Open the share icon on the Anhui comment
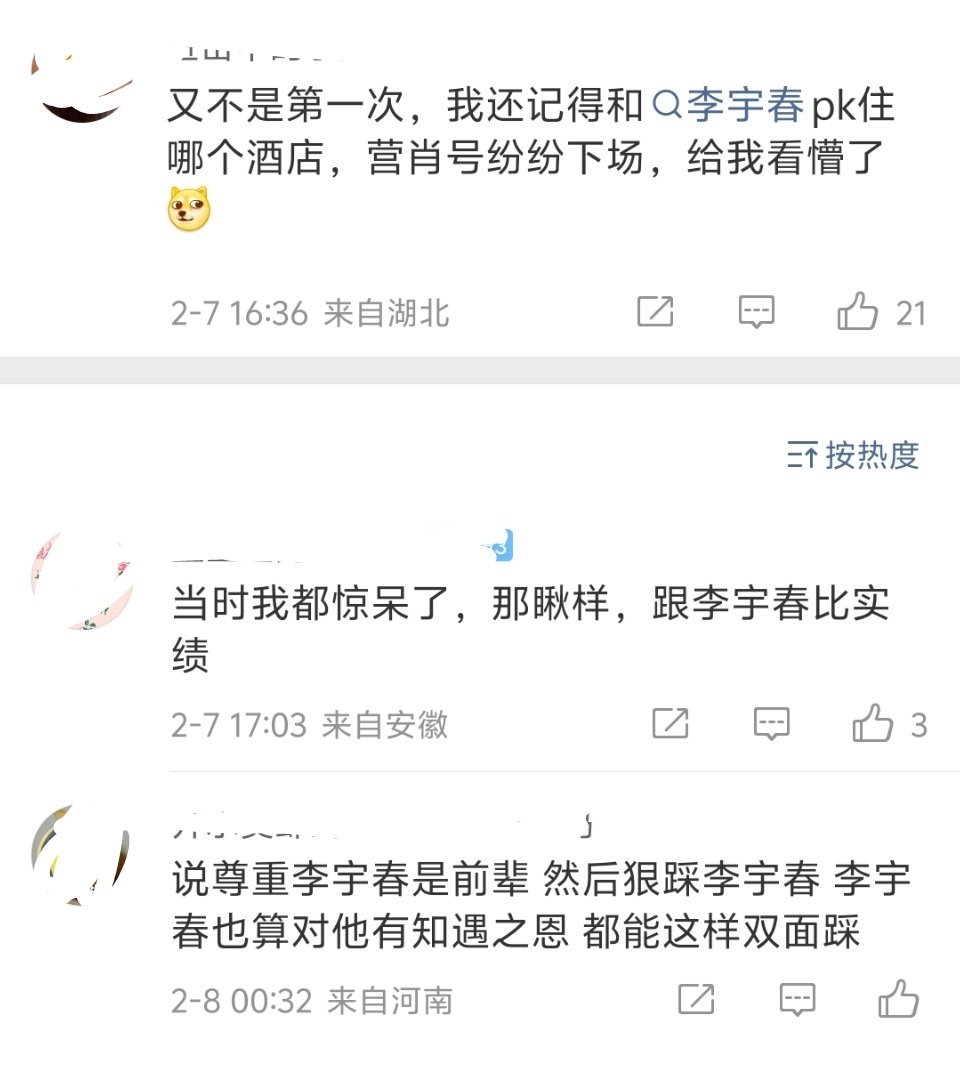The image size is (960, 1071). coord(672,724)
